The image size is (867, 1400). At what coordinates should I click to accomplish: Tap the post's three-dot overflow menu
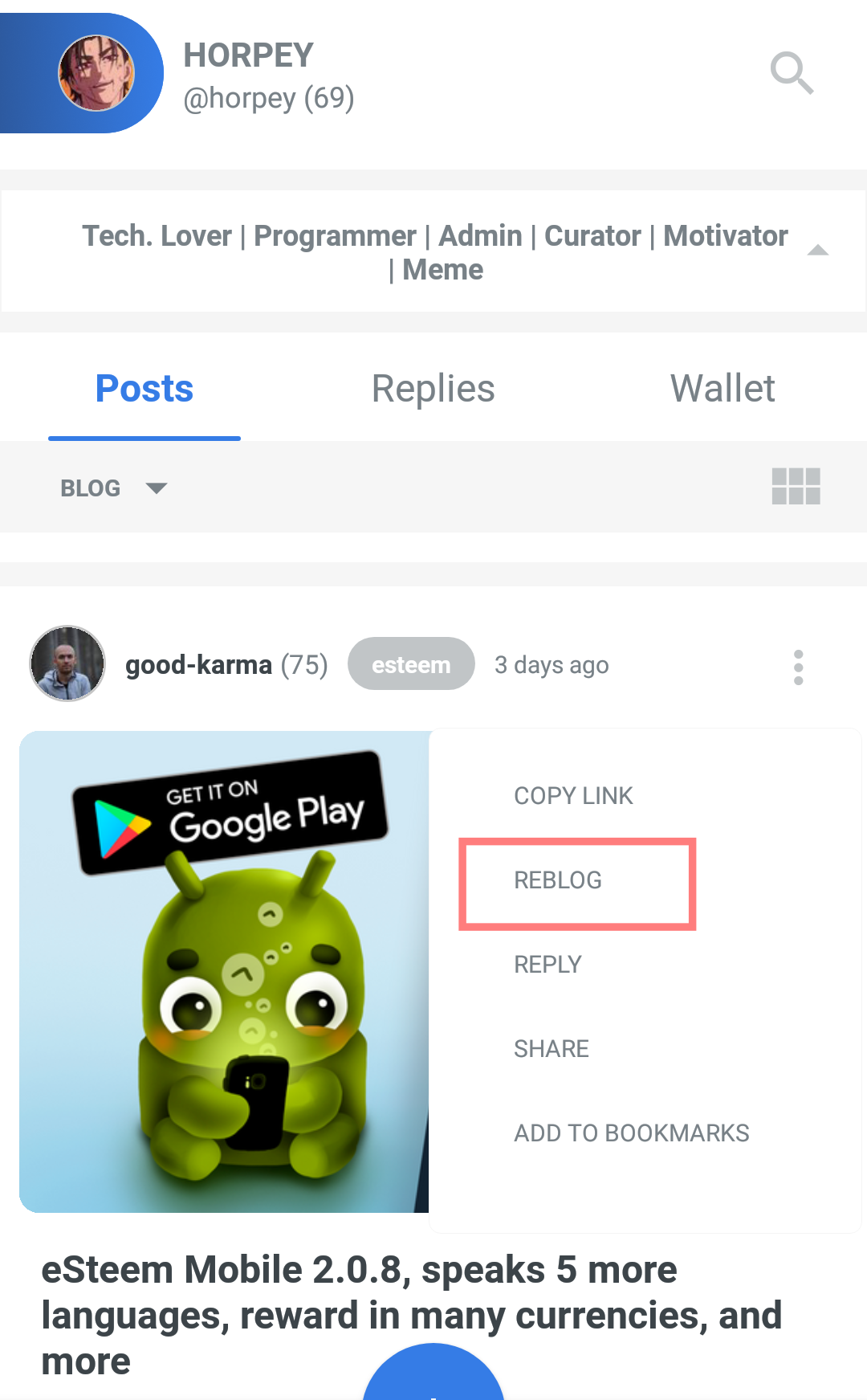(798, 667)
